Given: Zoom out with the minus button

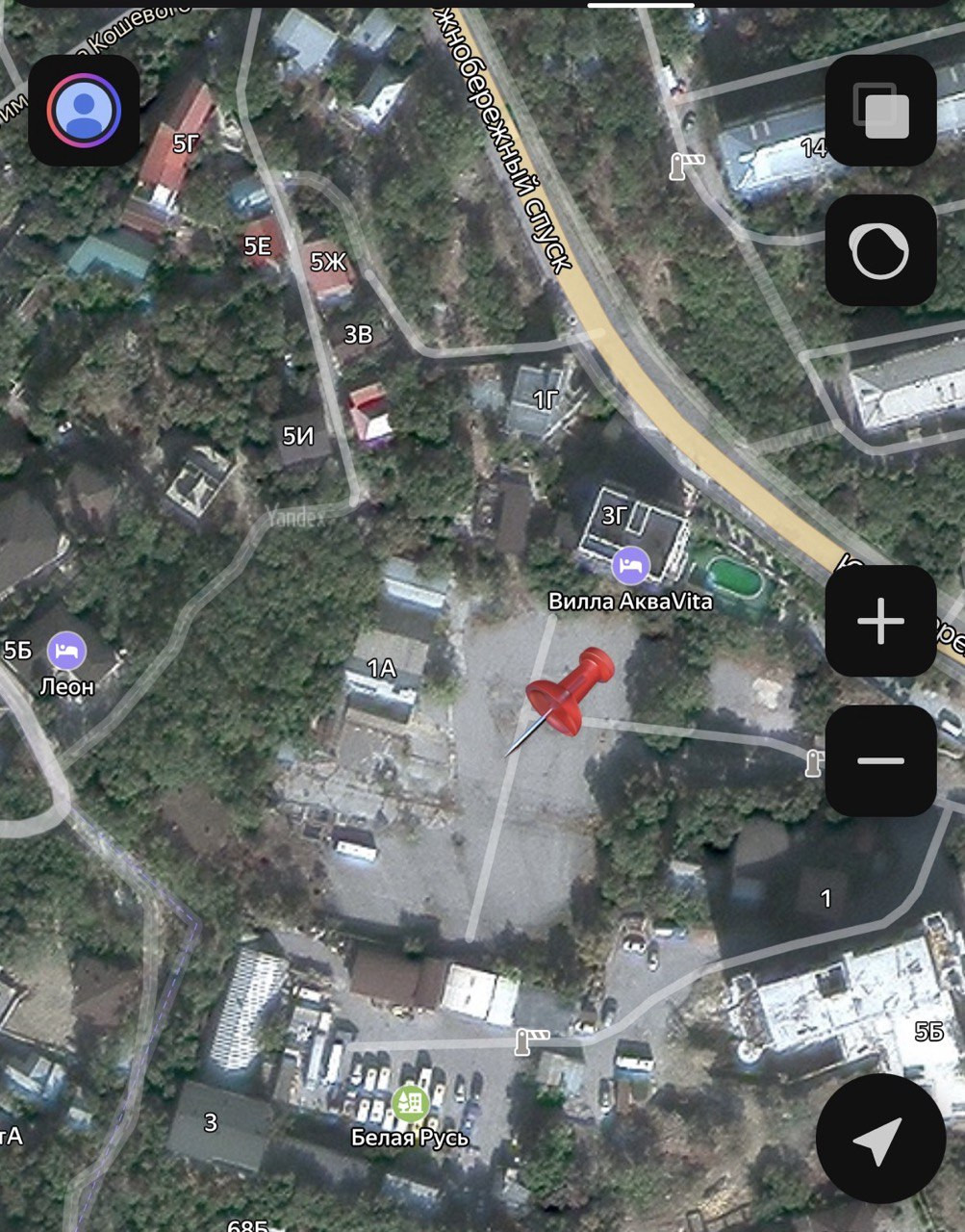Looking at the screenshot, I should point(880,760).
